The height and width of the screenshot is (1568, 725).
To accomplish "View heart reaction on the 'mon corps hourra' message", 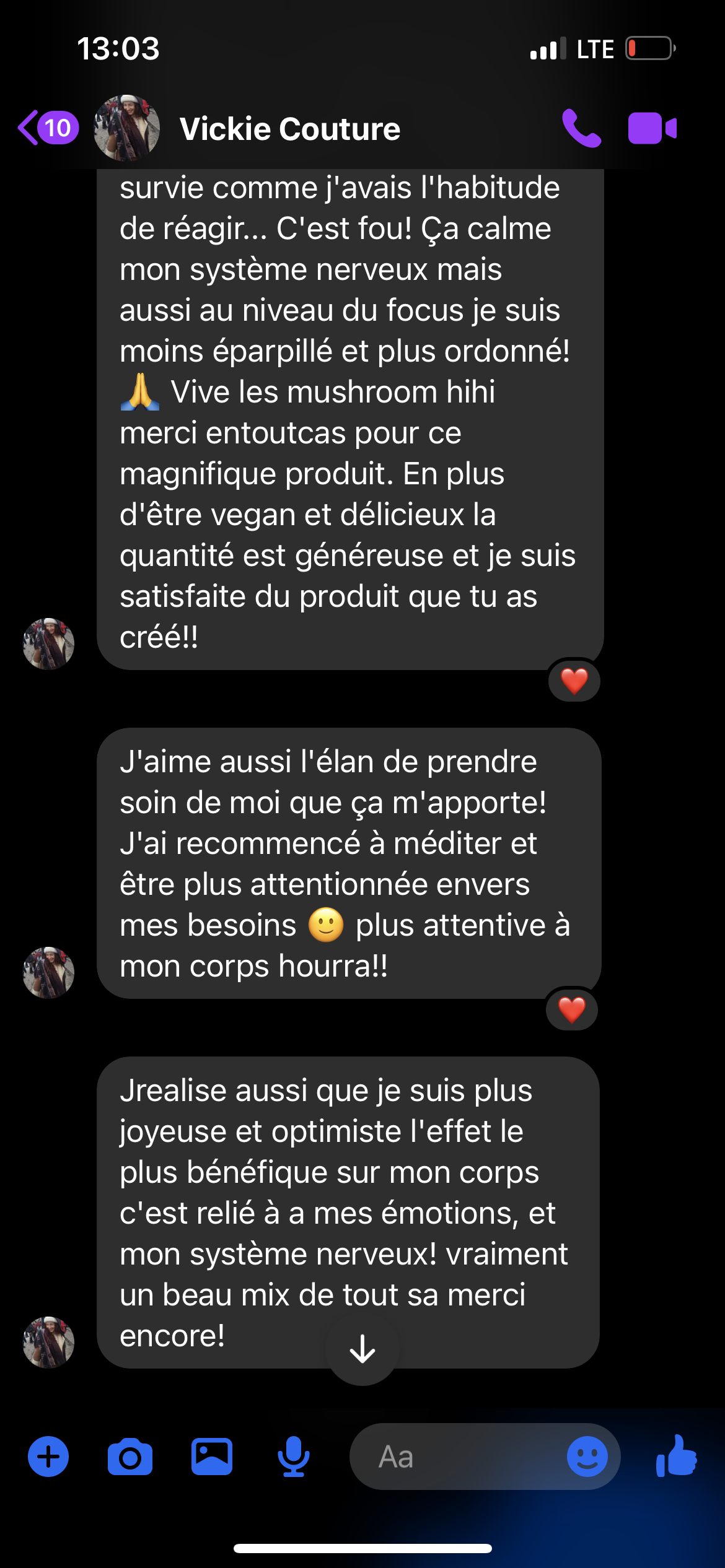I will pyautogui.click(x=571, y=1009).
